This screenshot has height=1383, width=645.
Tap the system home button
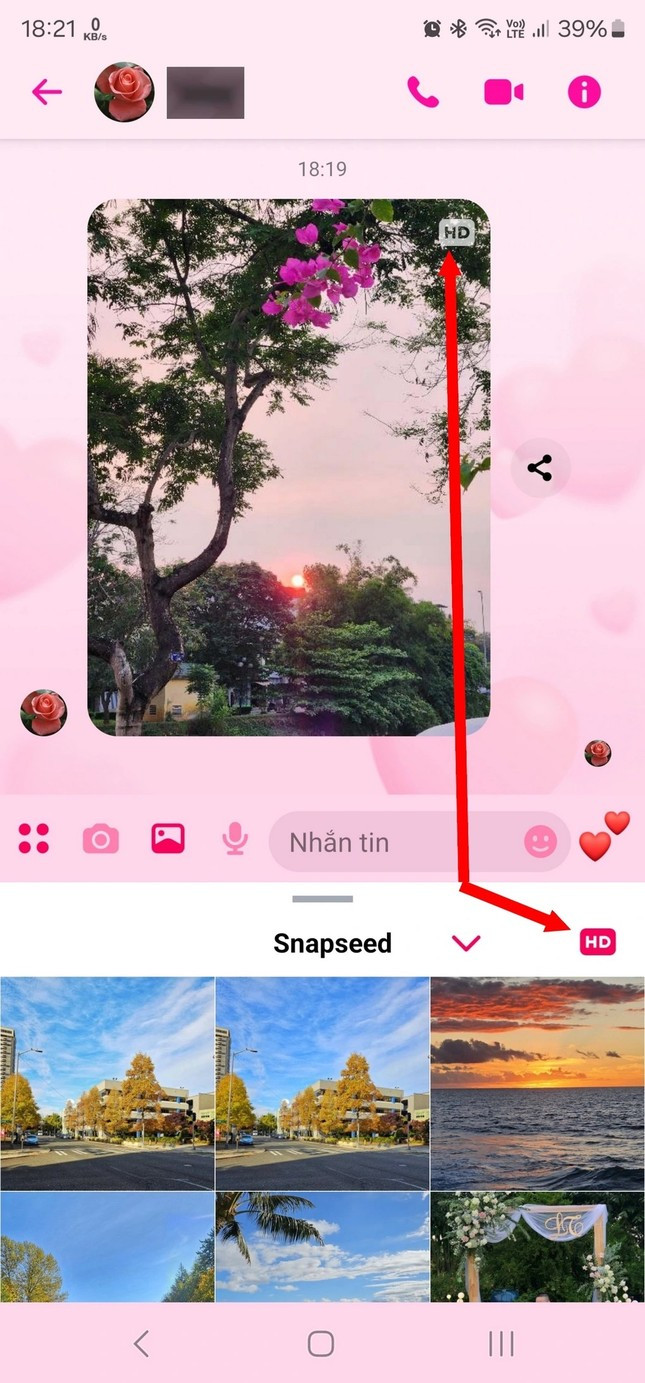[x=321, y=1343]
